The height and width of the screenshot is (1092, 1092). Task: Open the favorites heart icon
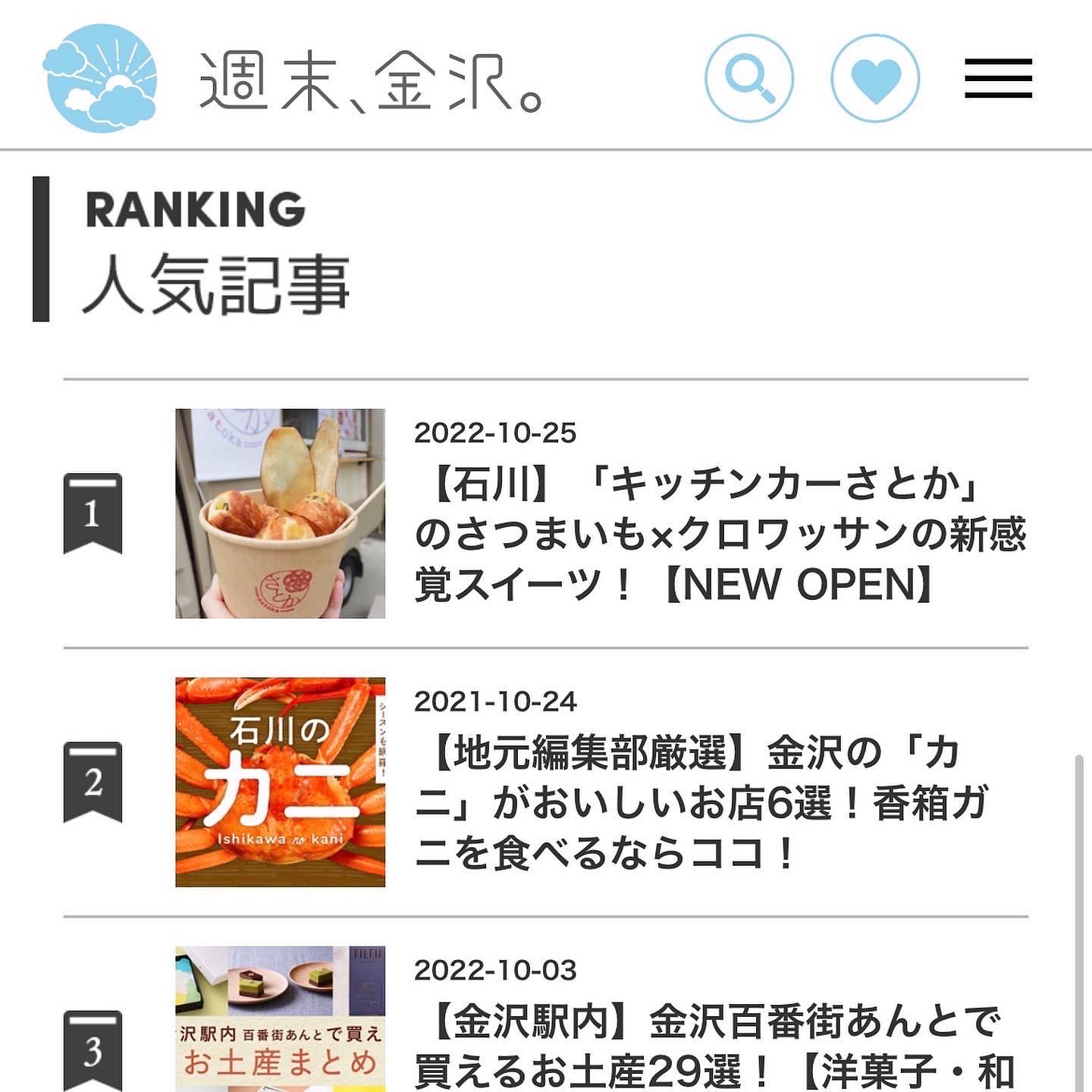(875, 78)
